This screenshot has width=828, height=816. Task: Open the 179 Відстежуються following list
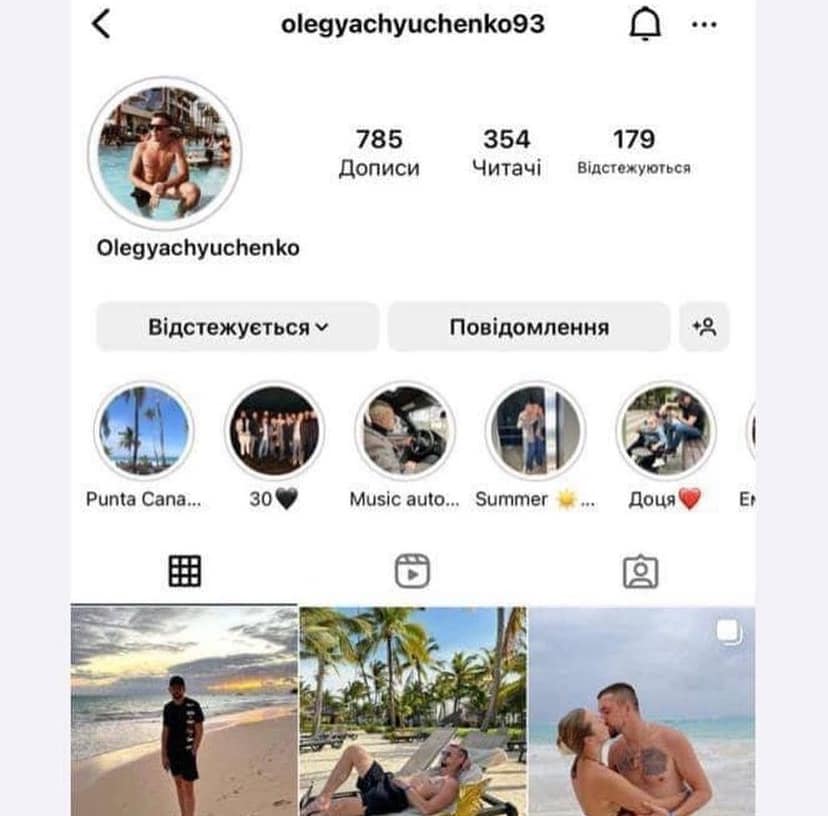pos(633,152)
